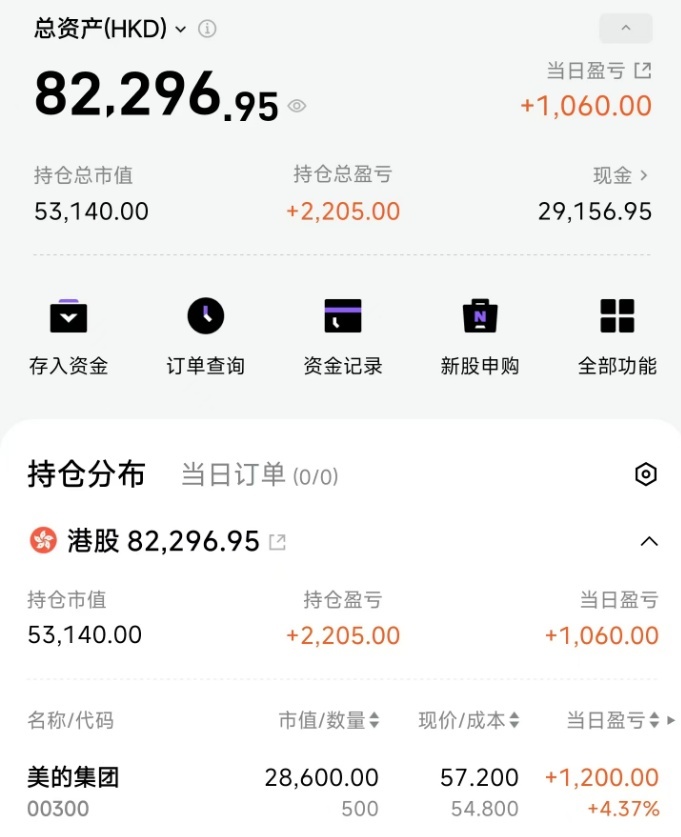Show 全部功能

617,336
